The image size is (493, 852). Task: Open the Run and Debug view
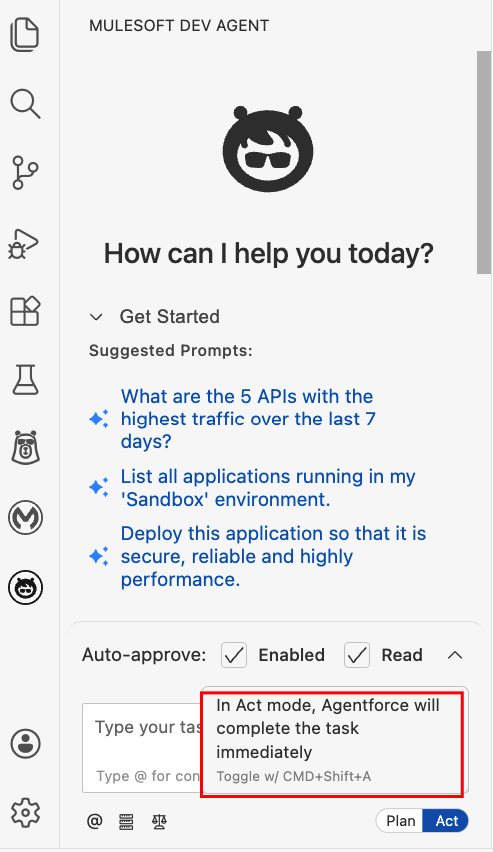(x=24, y=243)
